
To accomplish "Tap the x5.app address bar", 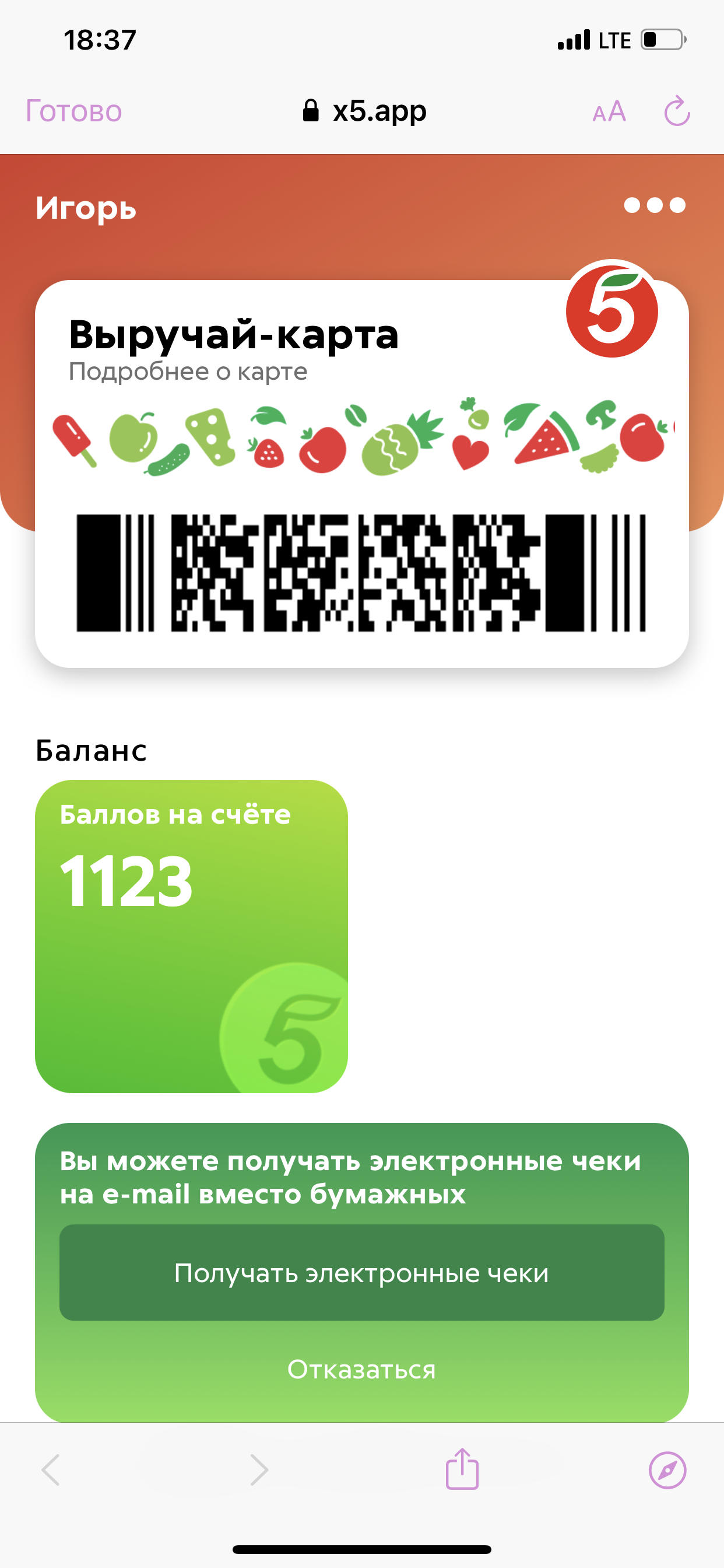I will click(x=364, y=111).
